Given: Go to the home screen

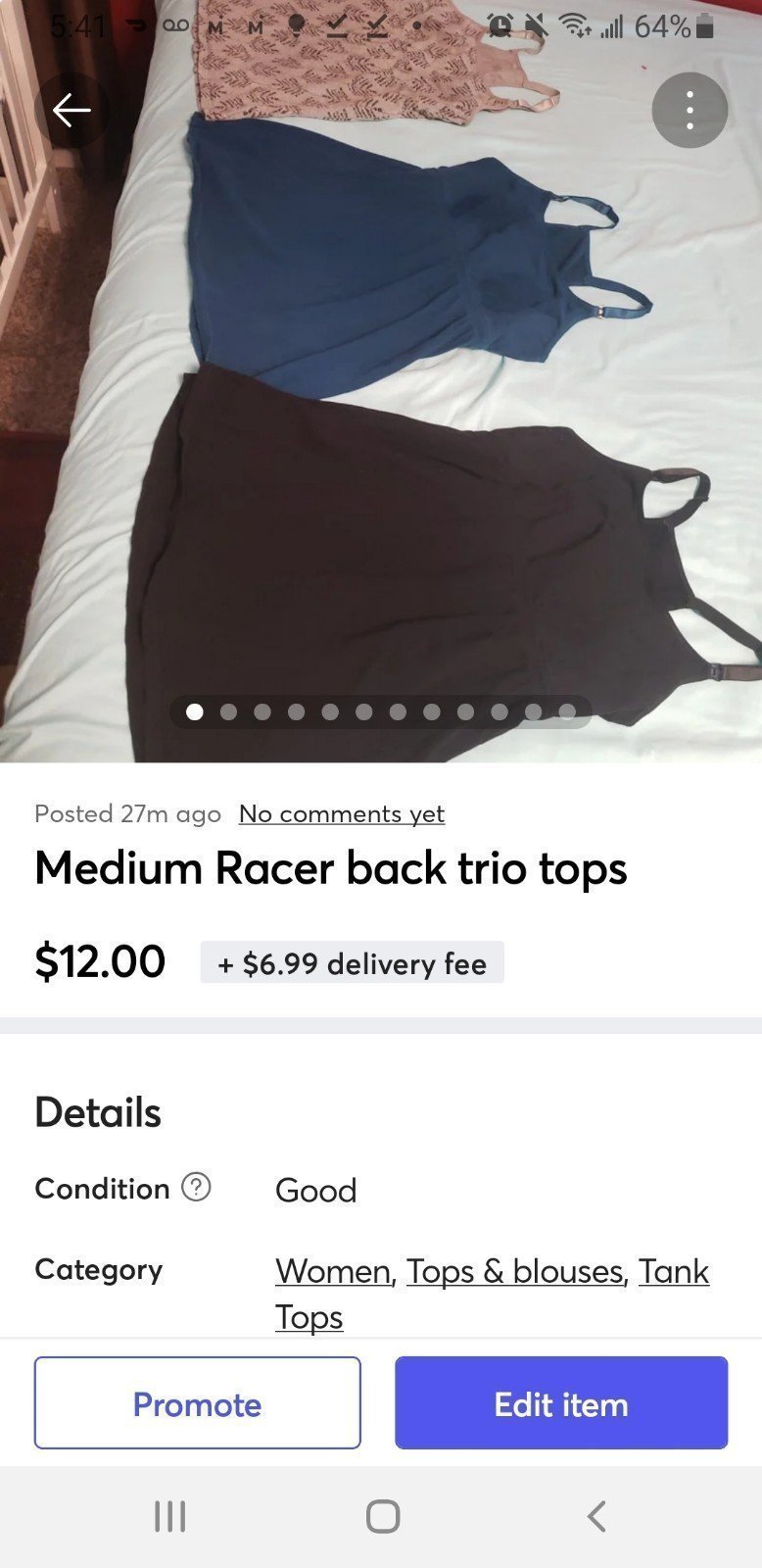Looking at the screenshot, I should [x=383, y=1516].
